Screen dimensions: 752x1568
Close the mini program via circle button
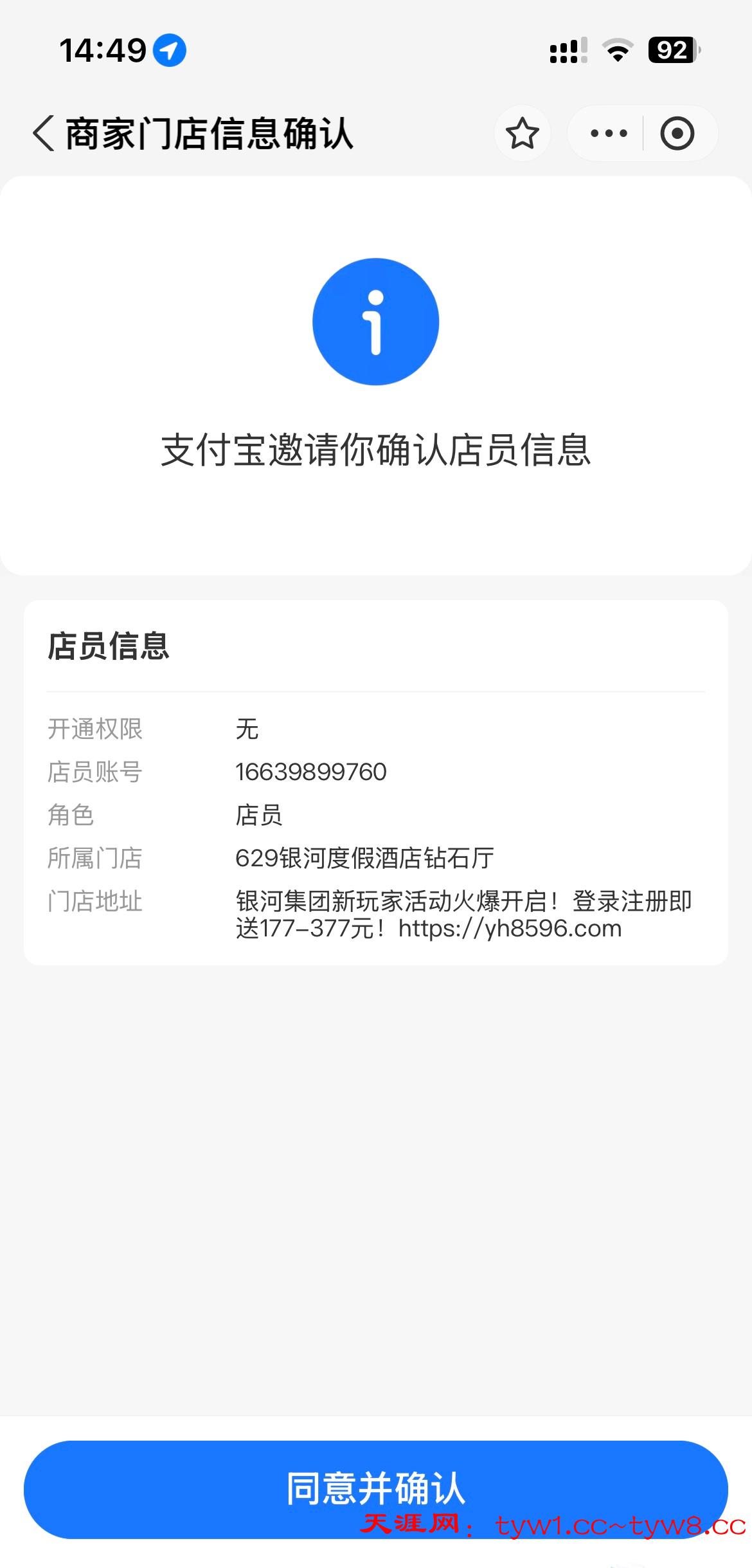tap(677, 134)
